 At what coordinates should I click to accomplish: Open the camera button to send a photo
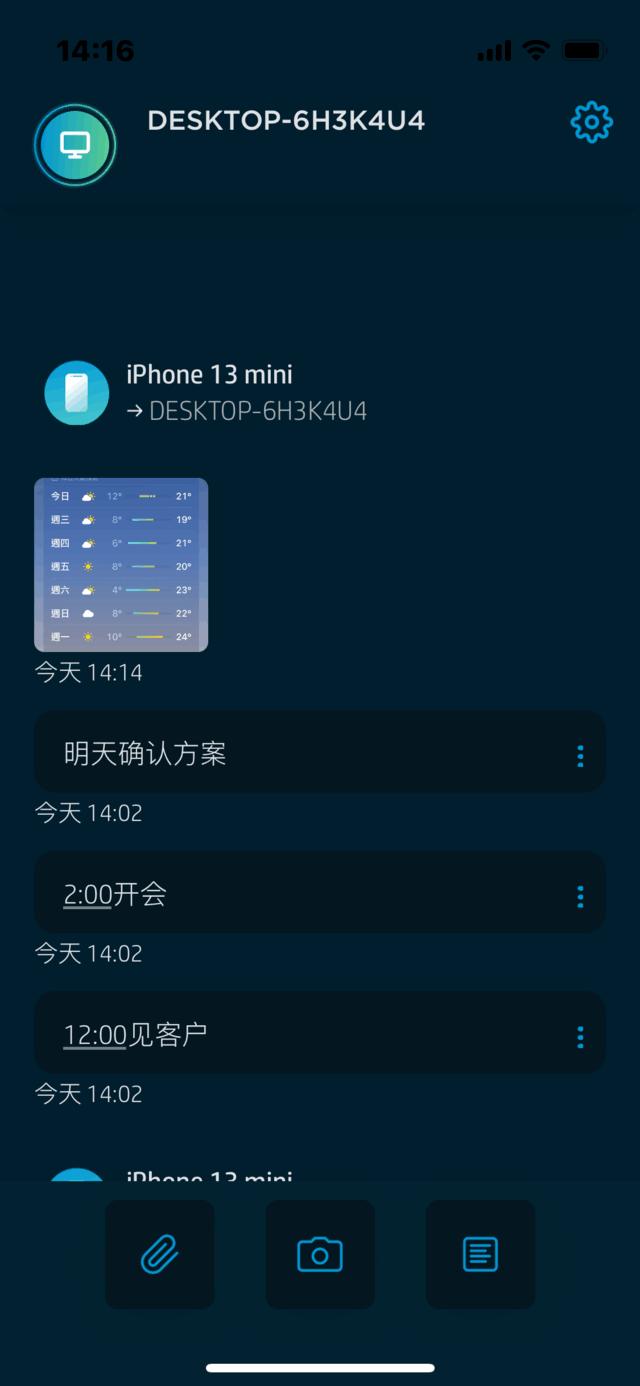point(320,1254)
